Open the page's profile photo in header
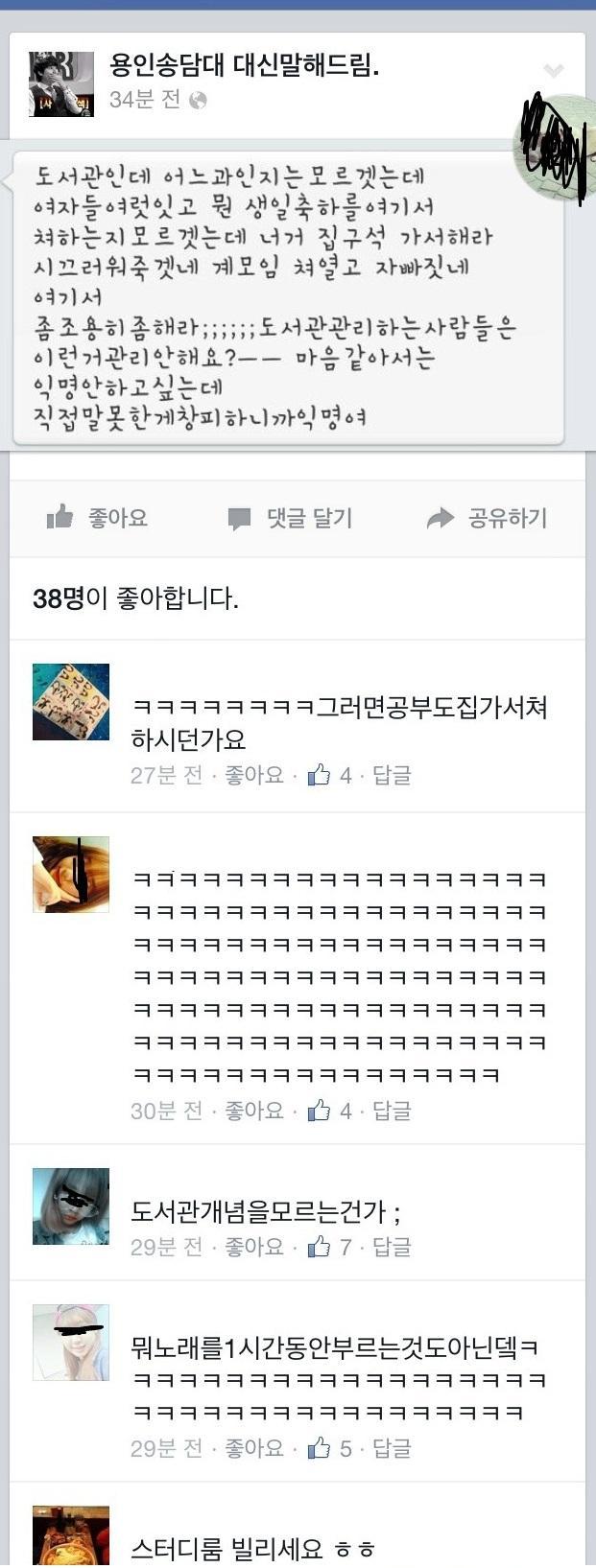 pyautogui.click(x=61, y=84)
